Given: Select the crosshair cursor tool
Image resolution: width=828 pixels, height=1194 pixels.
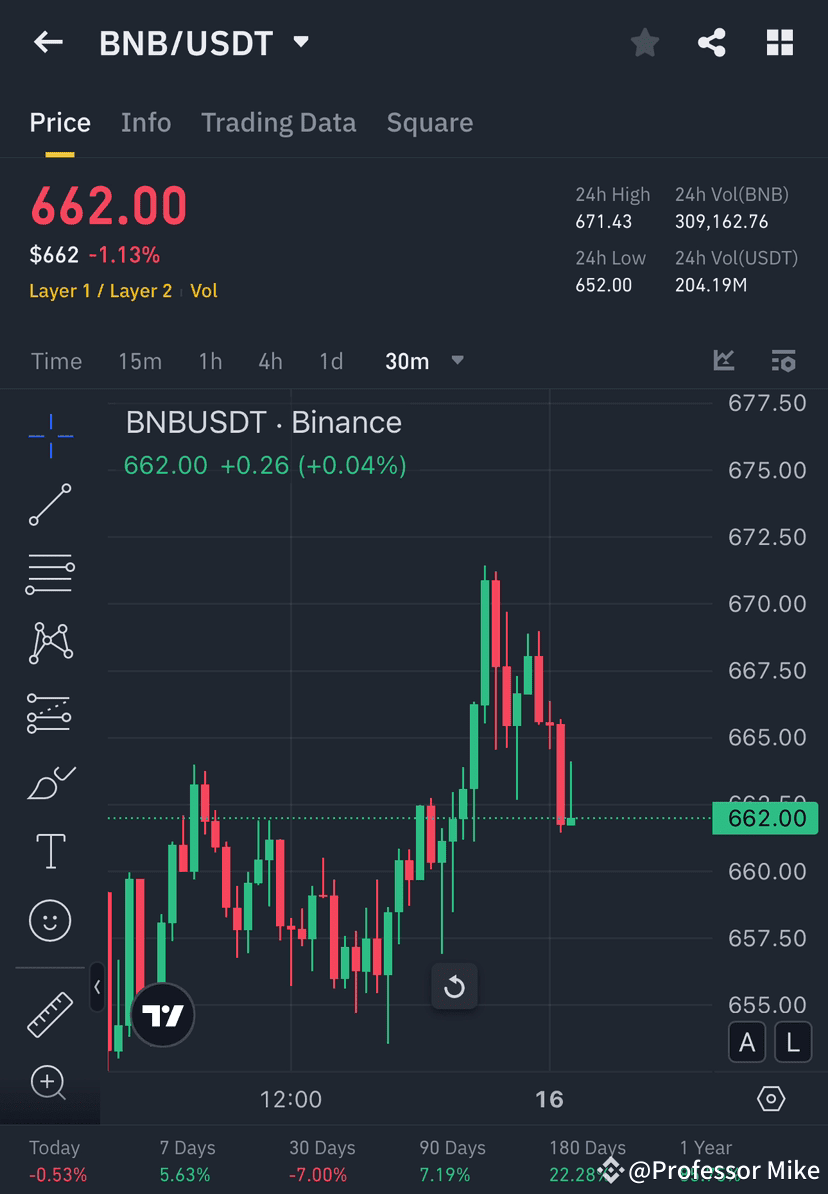Looking at the screenshot, I should (x=50, y=435).
